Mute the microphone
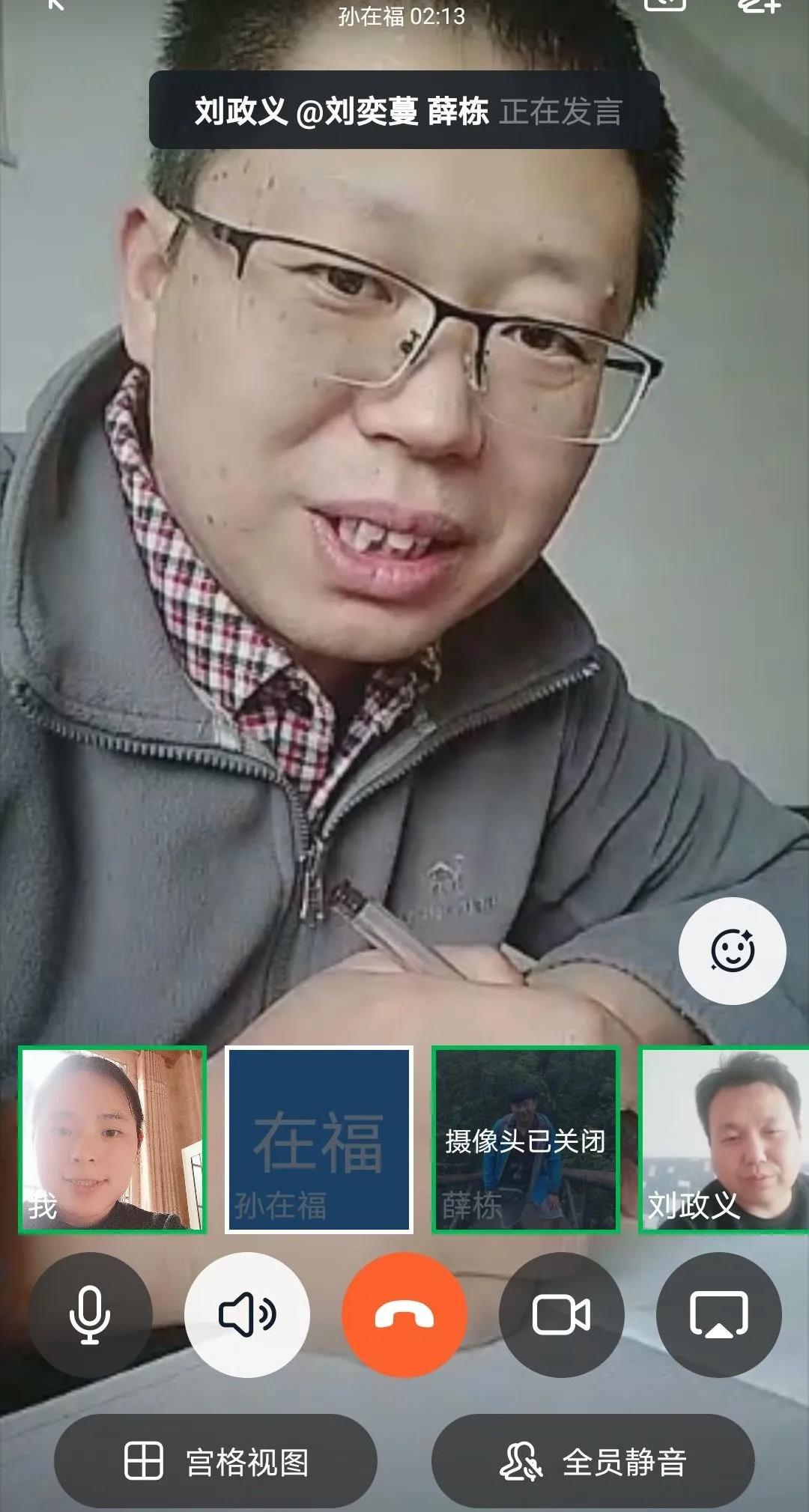 coord(91,1315)
